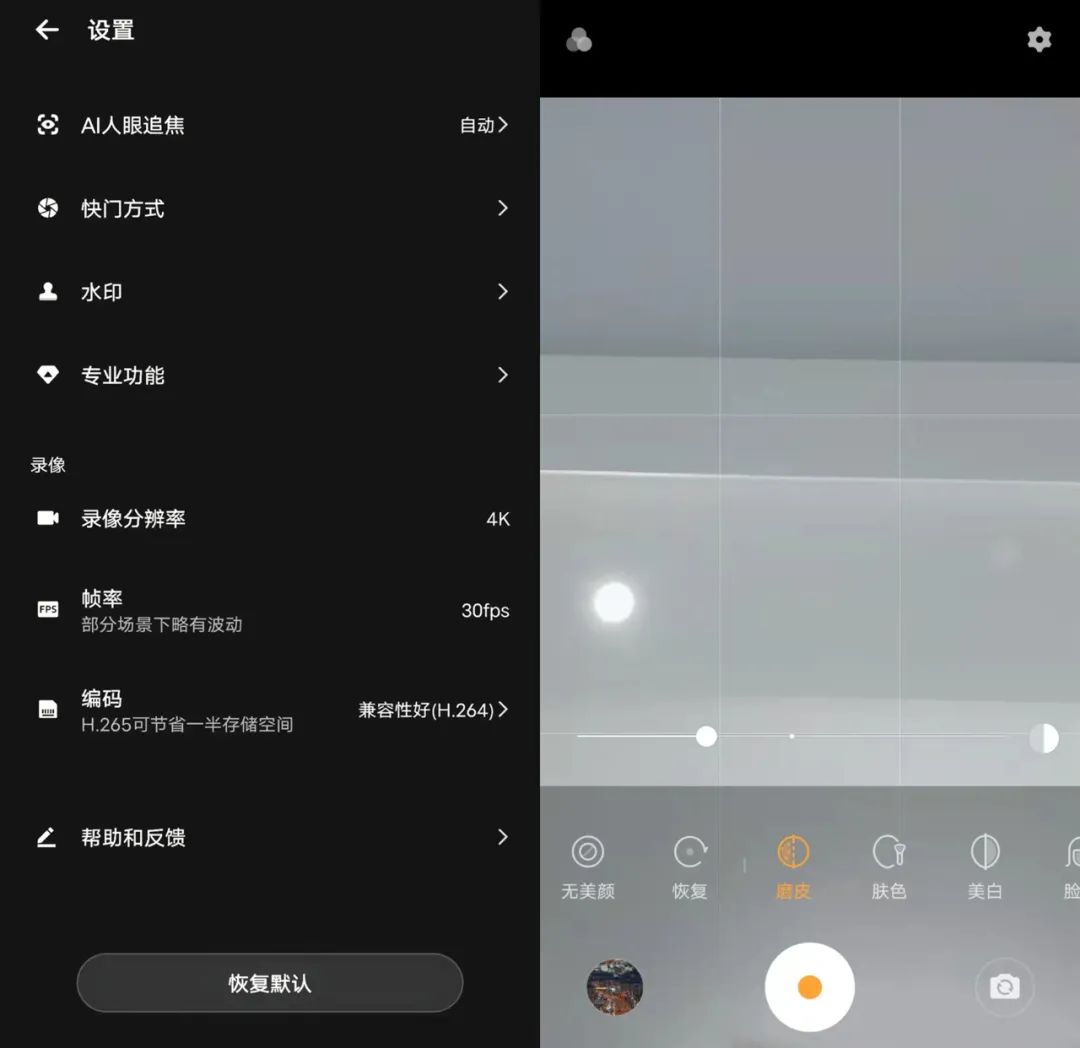Image resolution: width=1080 pixels, height=1048 pixels.
Task: Go back from the 设置 page
Action: [x=47, y=30]
